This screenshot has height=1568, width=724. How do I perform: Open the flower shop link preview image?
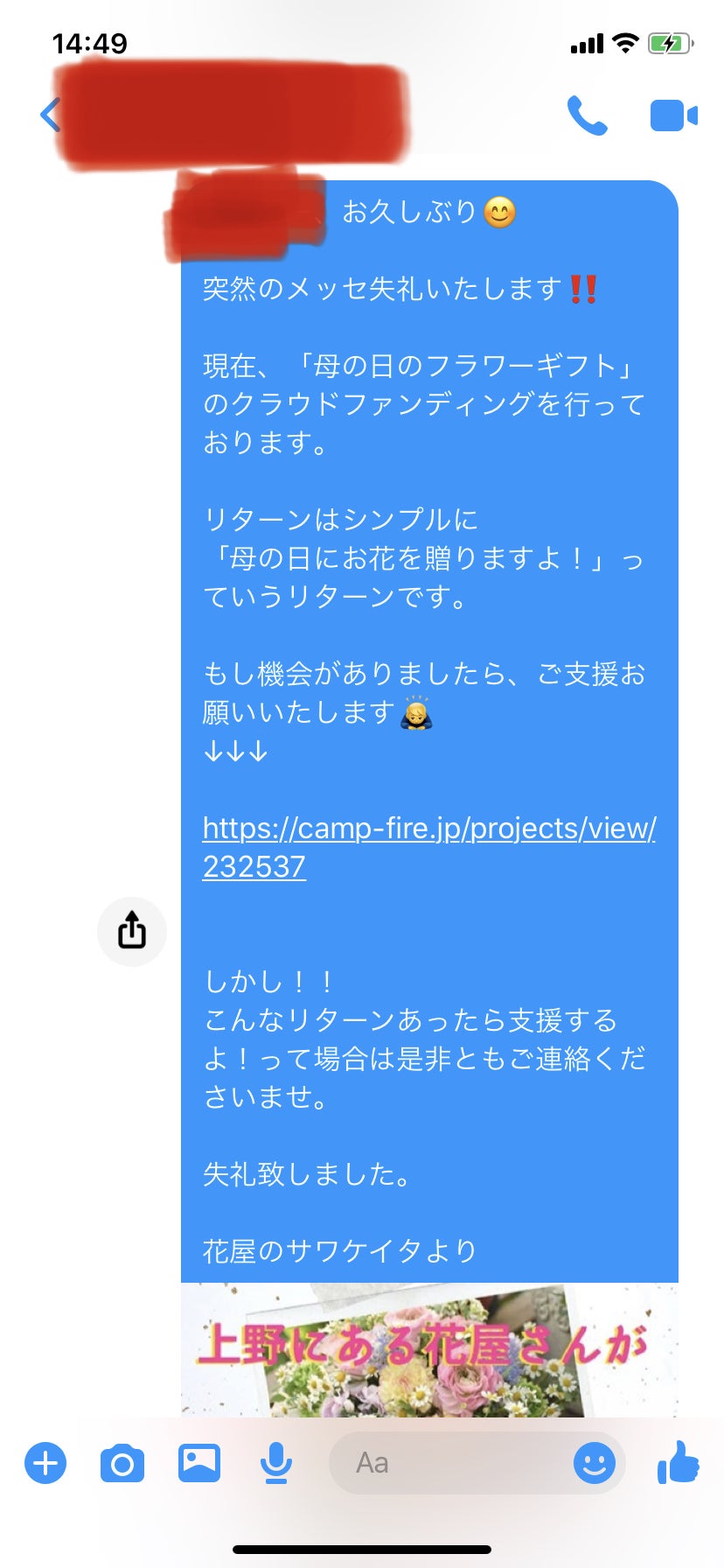(x=429, y=1349)
